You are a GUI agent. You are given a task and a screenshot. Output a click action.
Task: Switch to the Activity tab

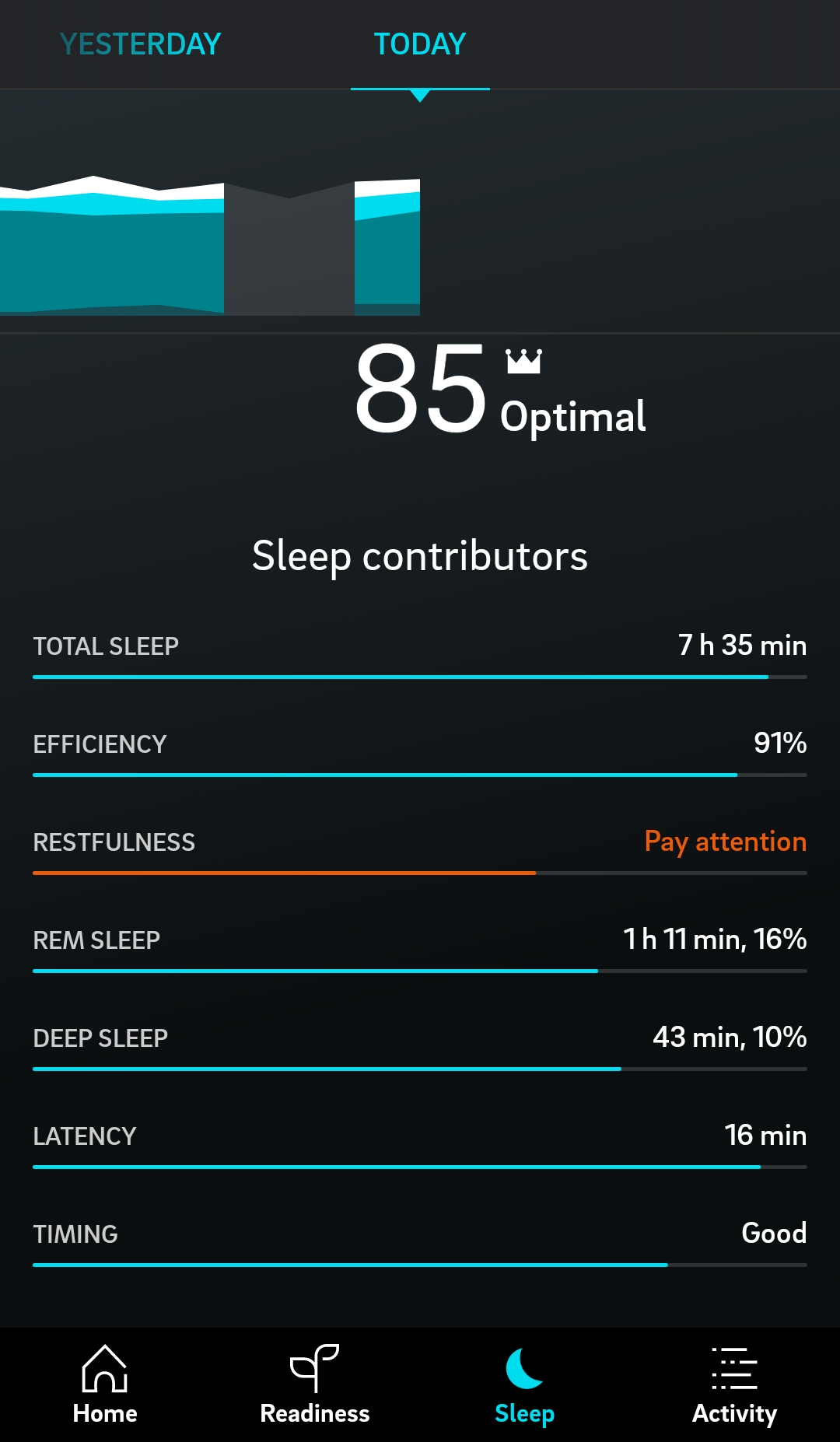[x=734, y=1385]
